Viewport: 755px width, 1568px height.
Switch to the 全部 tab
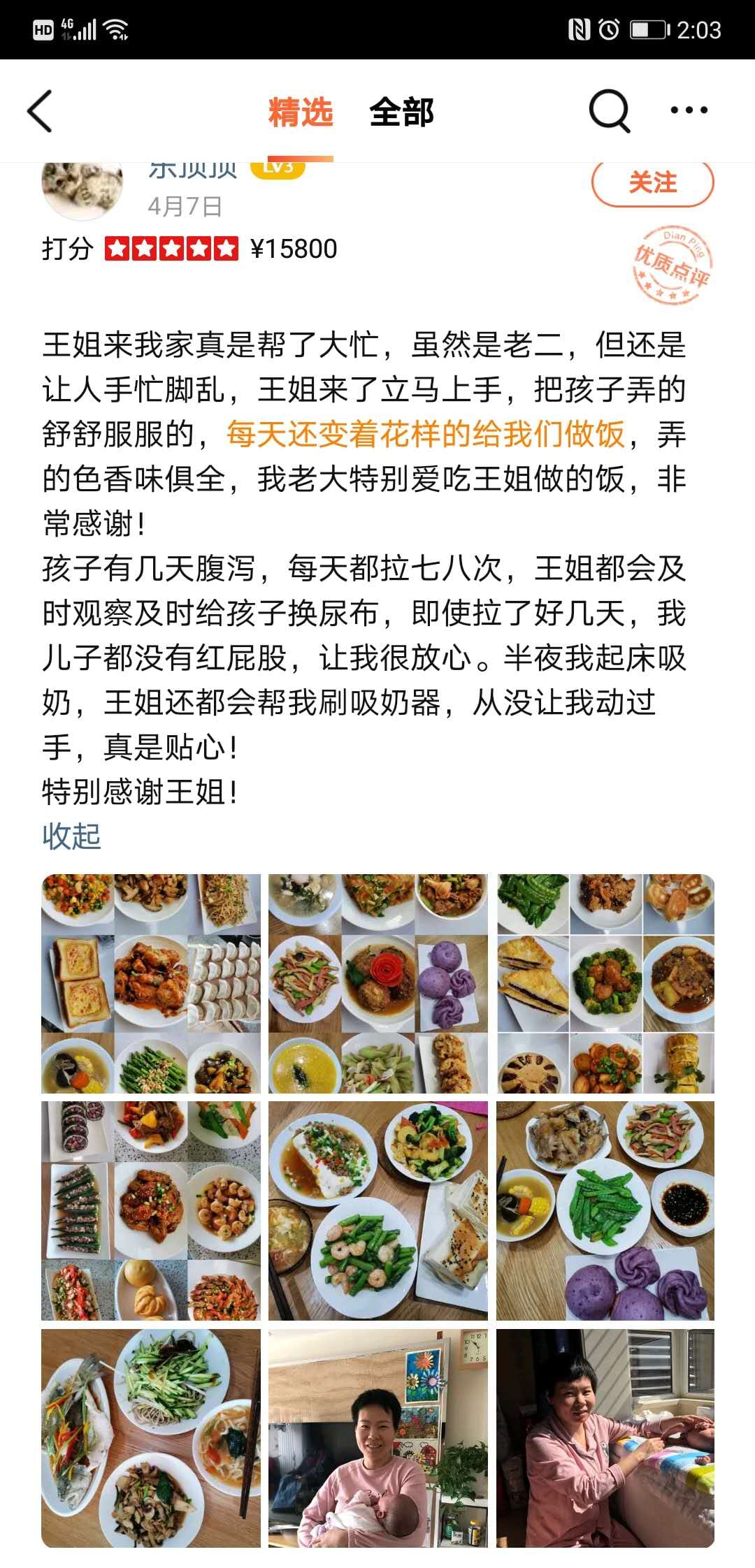point(401,112)
